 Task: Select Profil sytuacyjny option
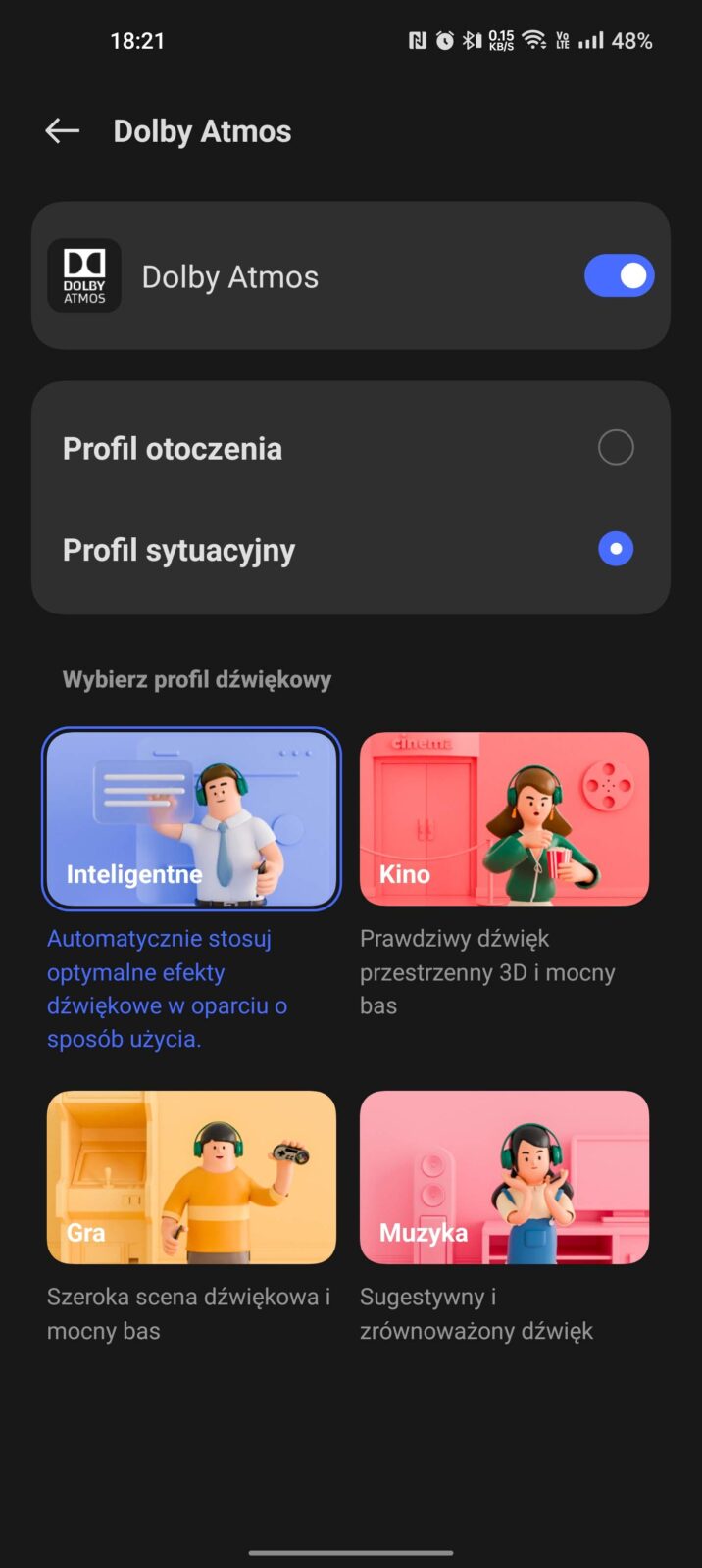pos(615,549)
